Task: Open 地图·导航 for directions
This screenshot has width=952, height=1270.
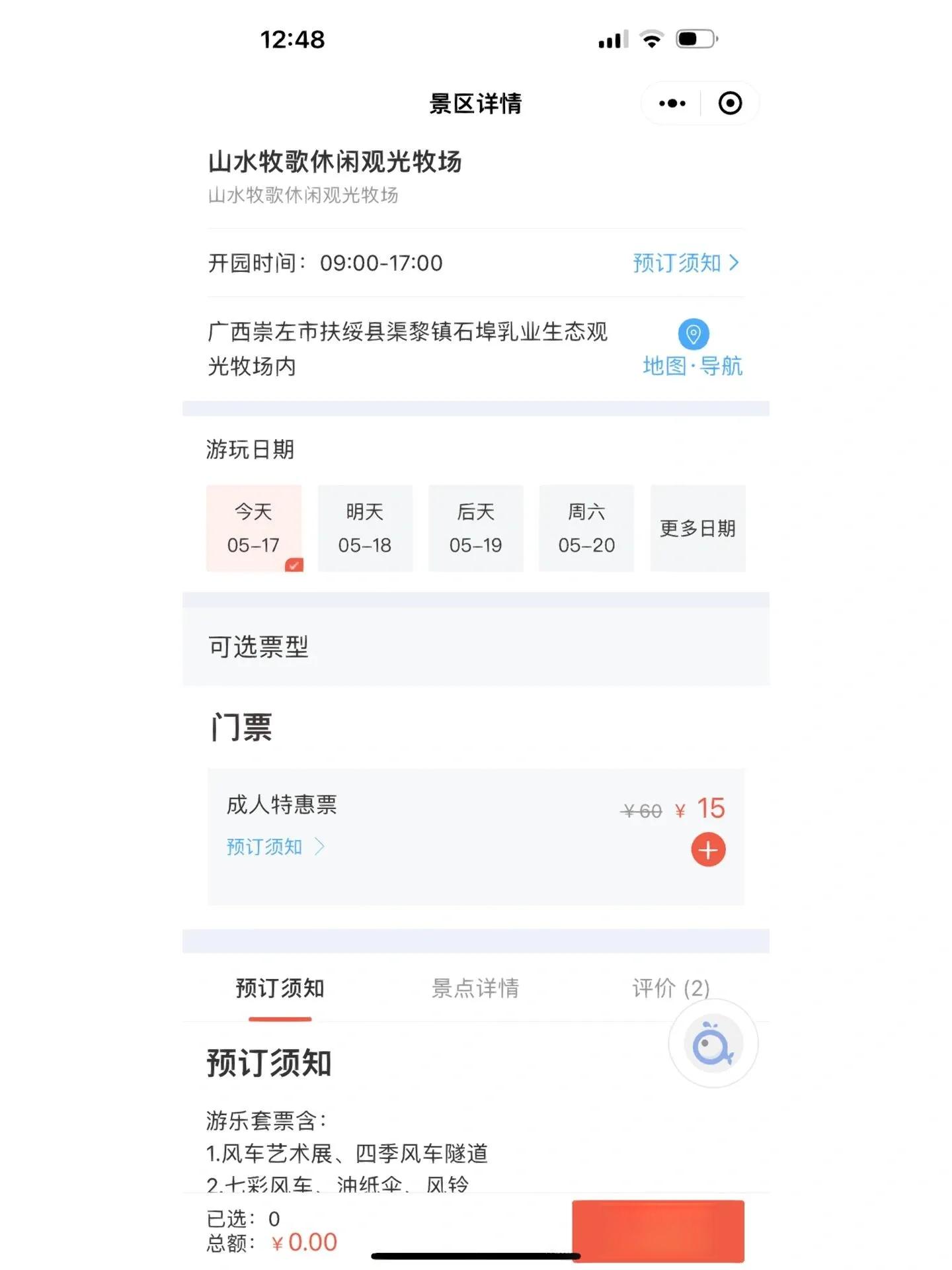Action: tap(693, 349)
